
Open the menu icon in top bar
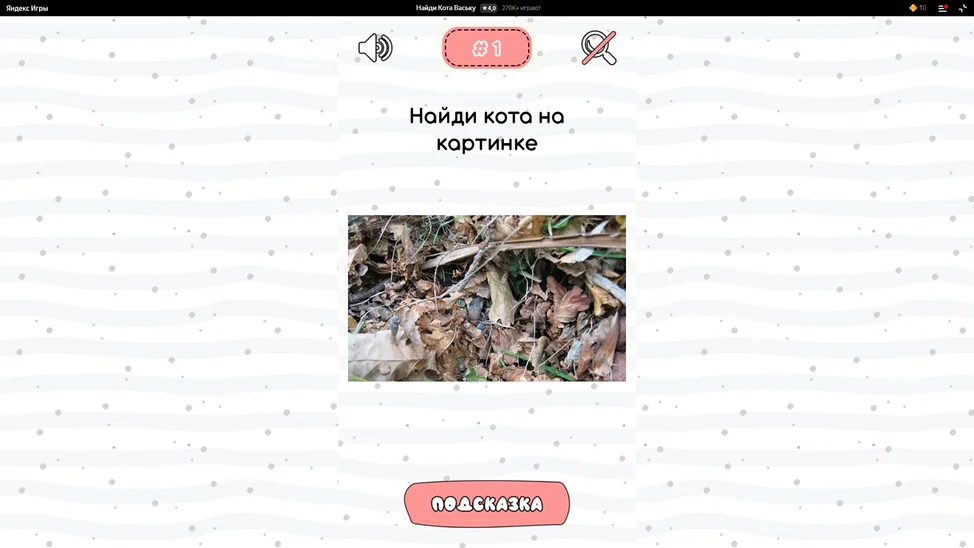coord(942,8)
